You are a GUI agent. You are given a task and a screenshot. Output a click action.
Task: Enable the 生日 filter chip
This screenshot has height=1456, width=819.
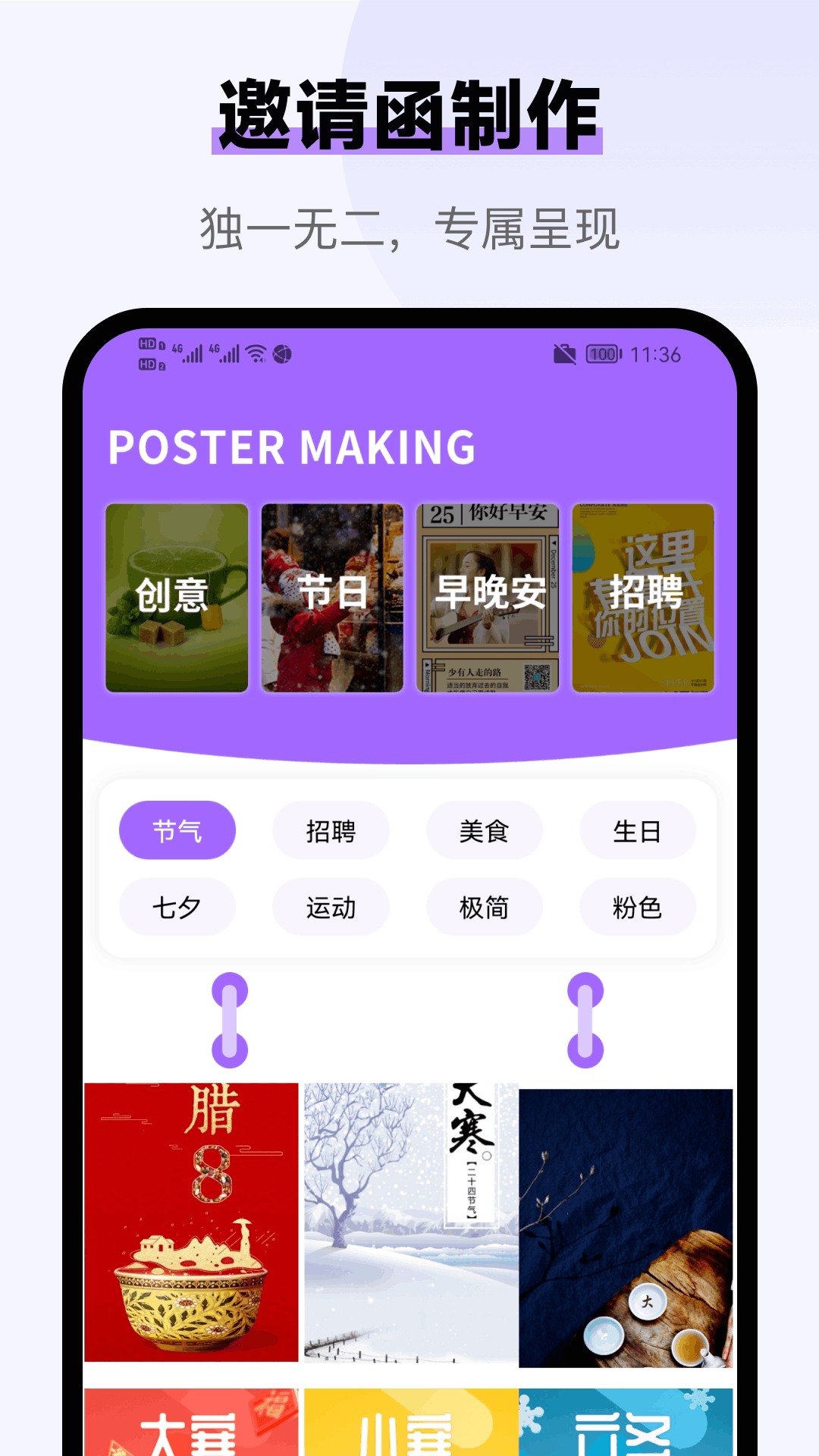coord(638,831)
